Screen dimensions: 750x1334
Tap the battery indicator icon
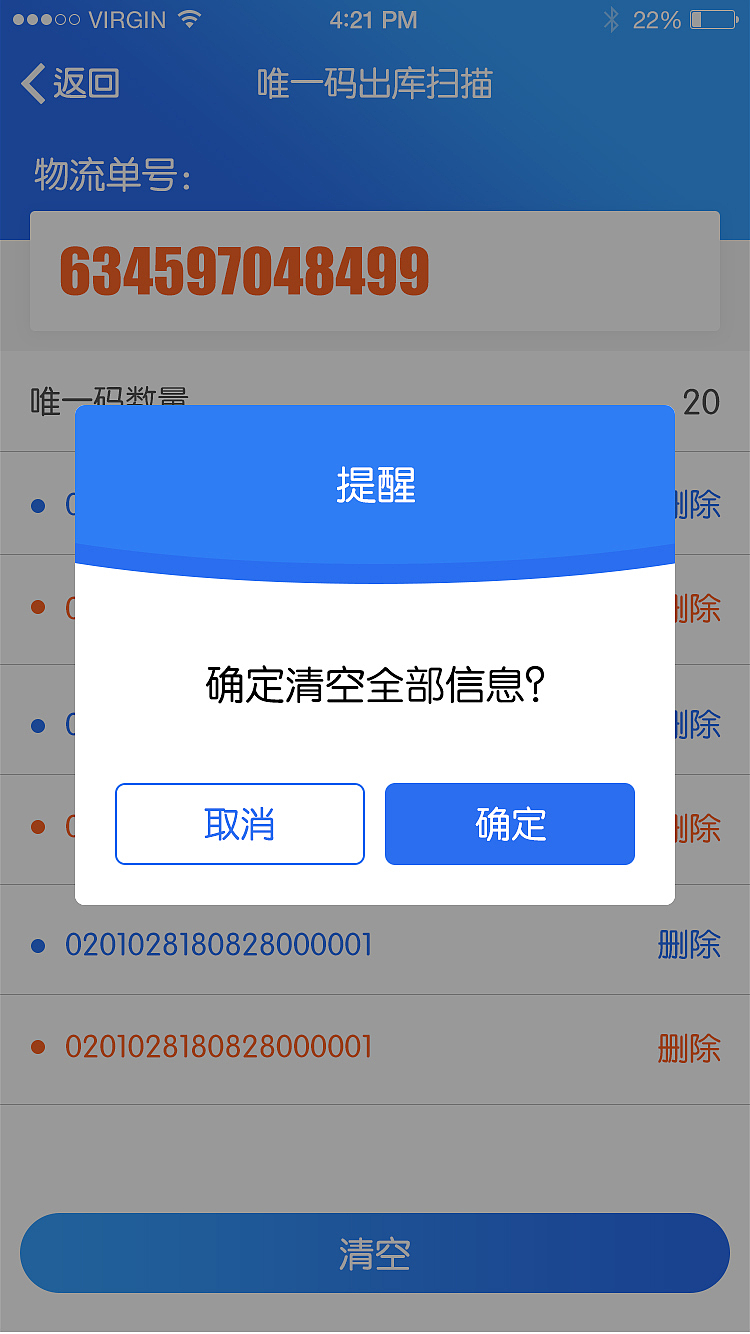pos(710,18)
